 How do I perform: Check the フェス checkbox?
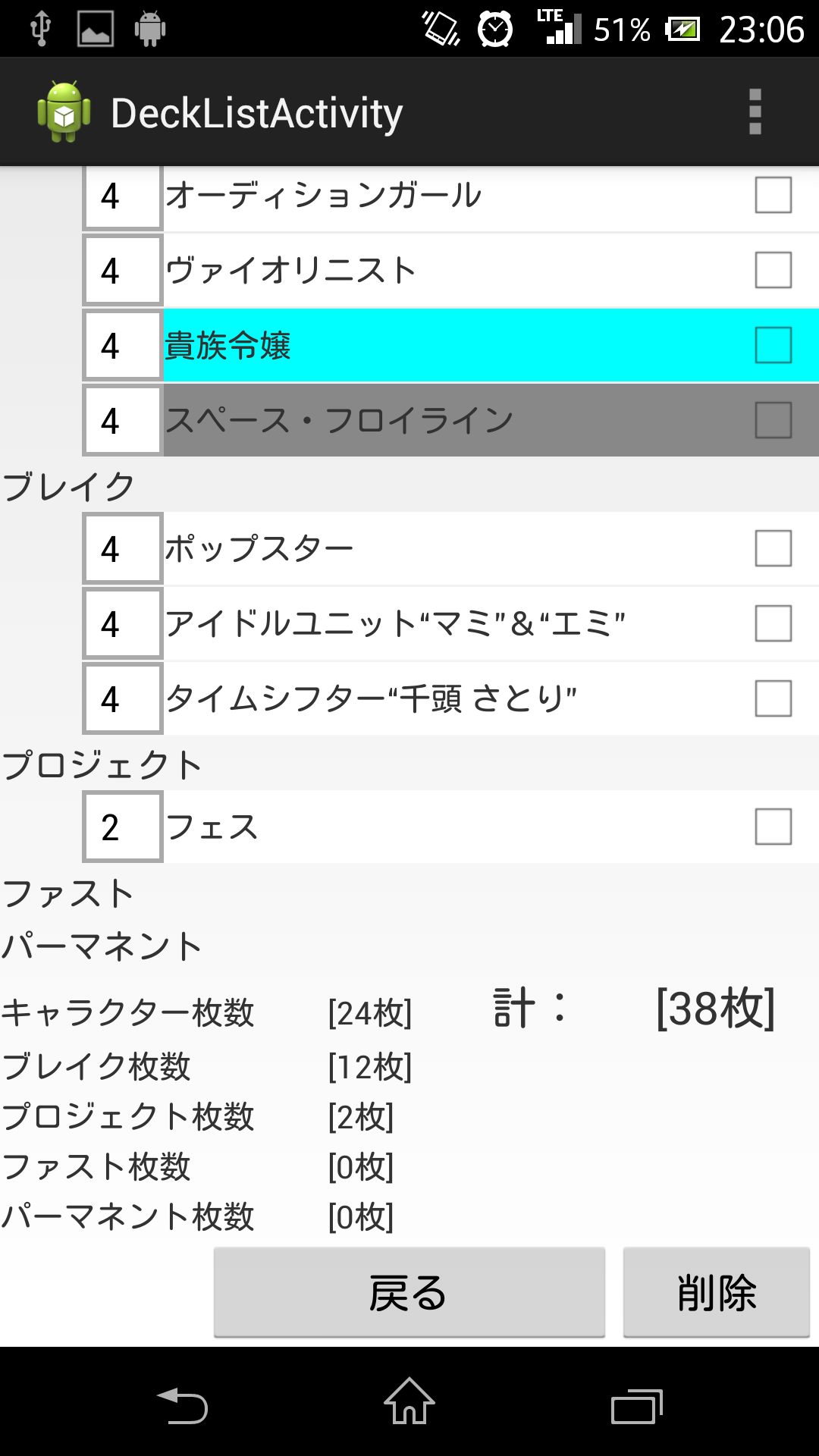tap(773, 827)
